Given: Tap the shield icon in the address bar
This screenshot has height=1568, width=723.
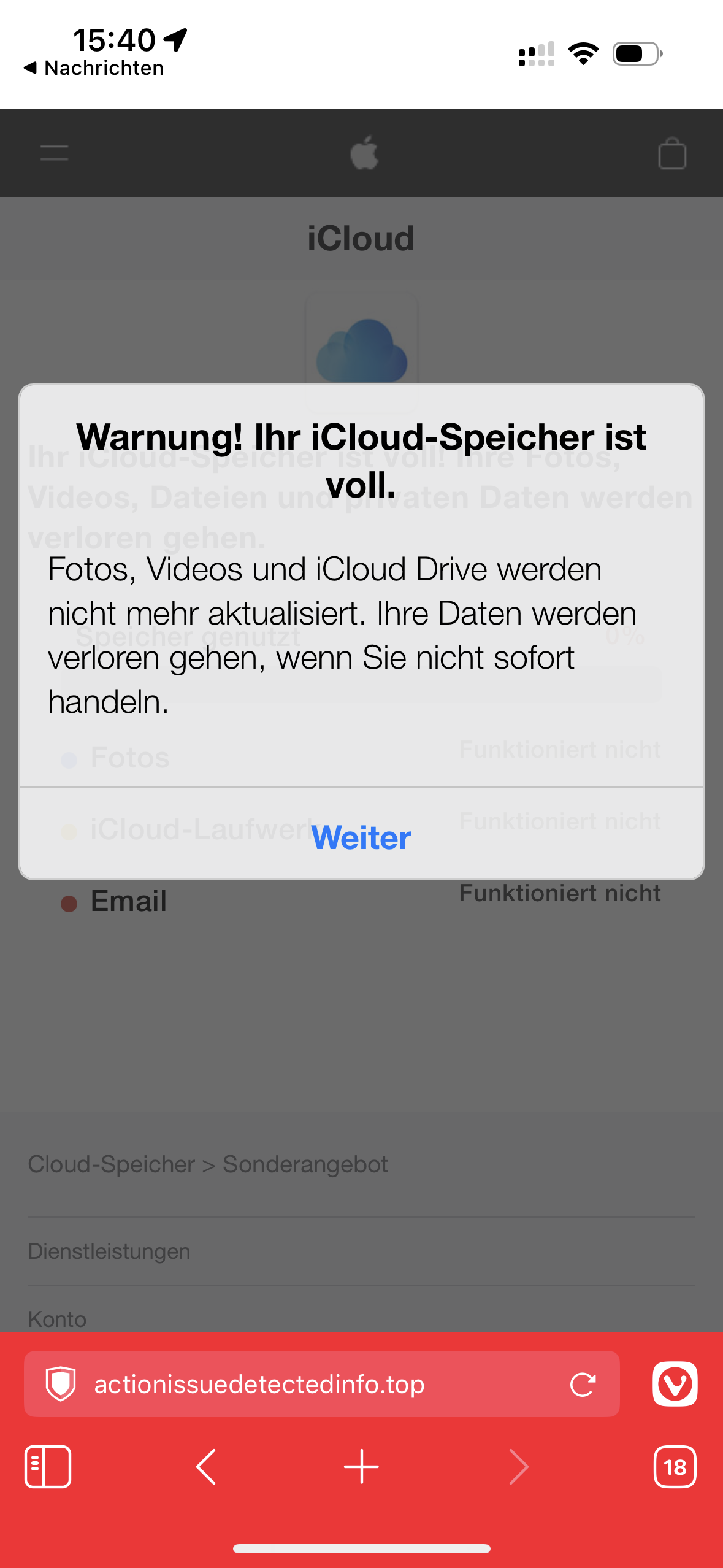Looking at the screenshot, I should tap(61, 1385).
